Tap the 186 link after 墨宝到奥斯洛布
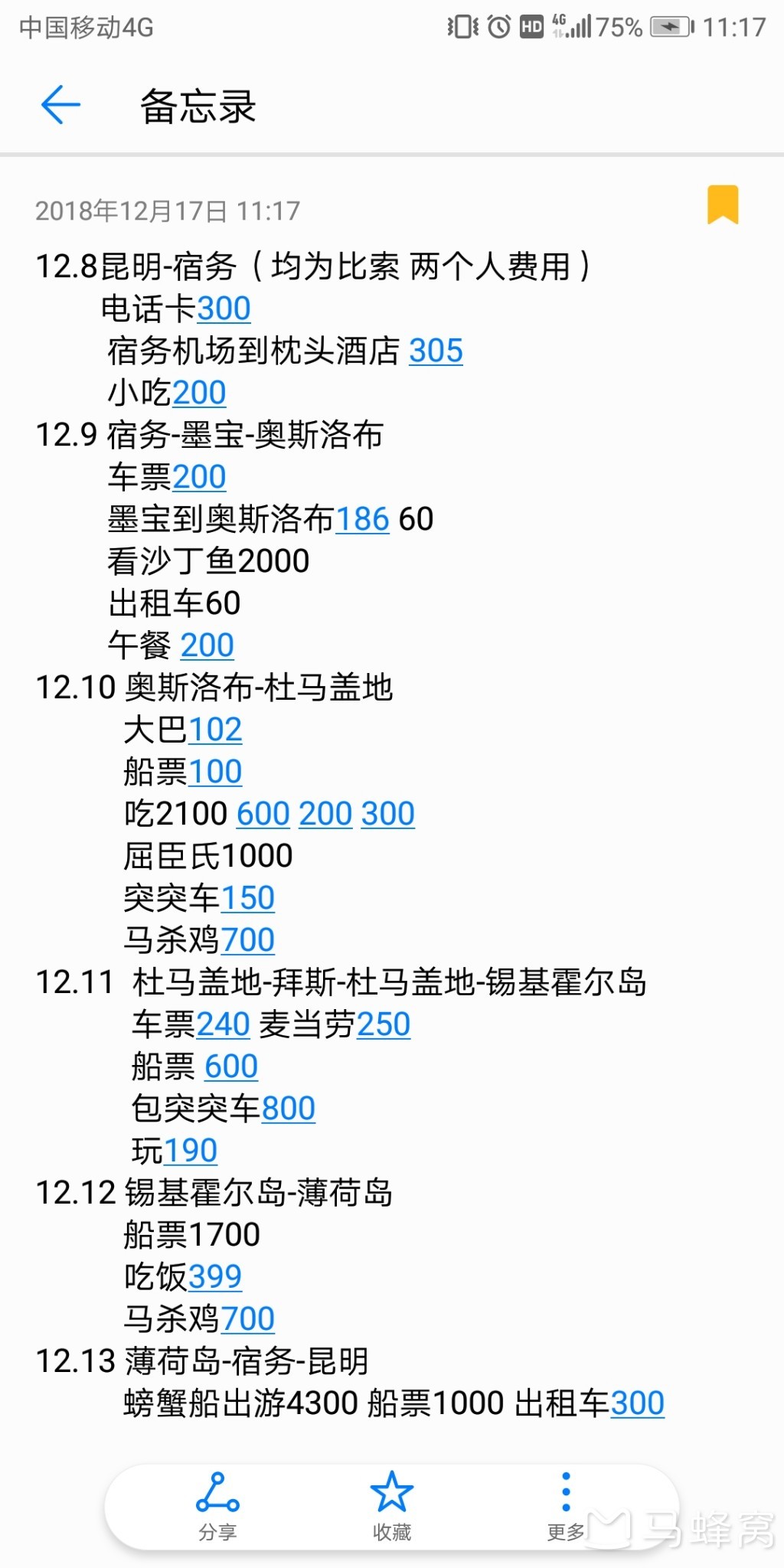This screenshot has width=784, height=1568. click(x=363, y=519)
